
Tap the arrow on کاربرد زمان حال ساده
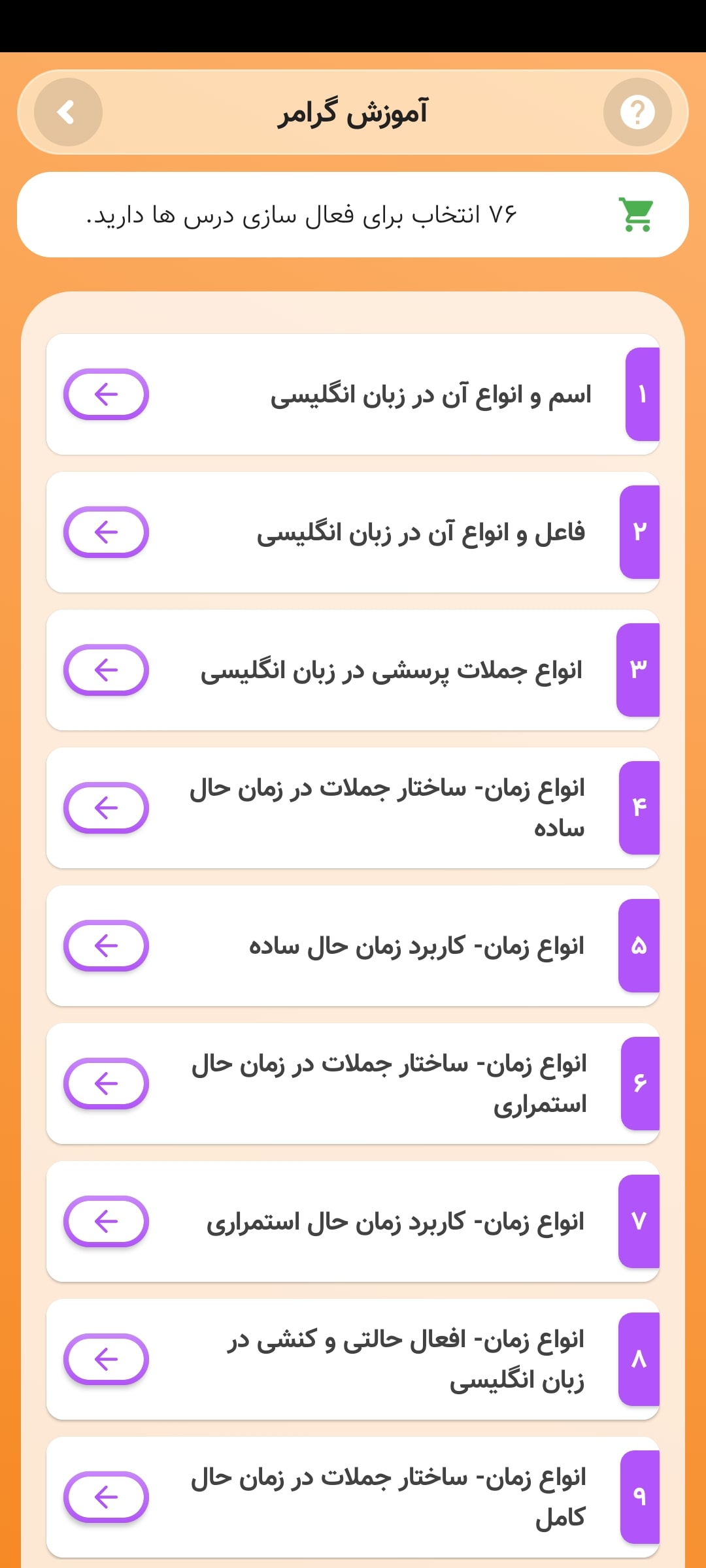tap(105, 945)
